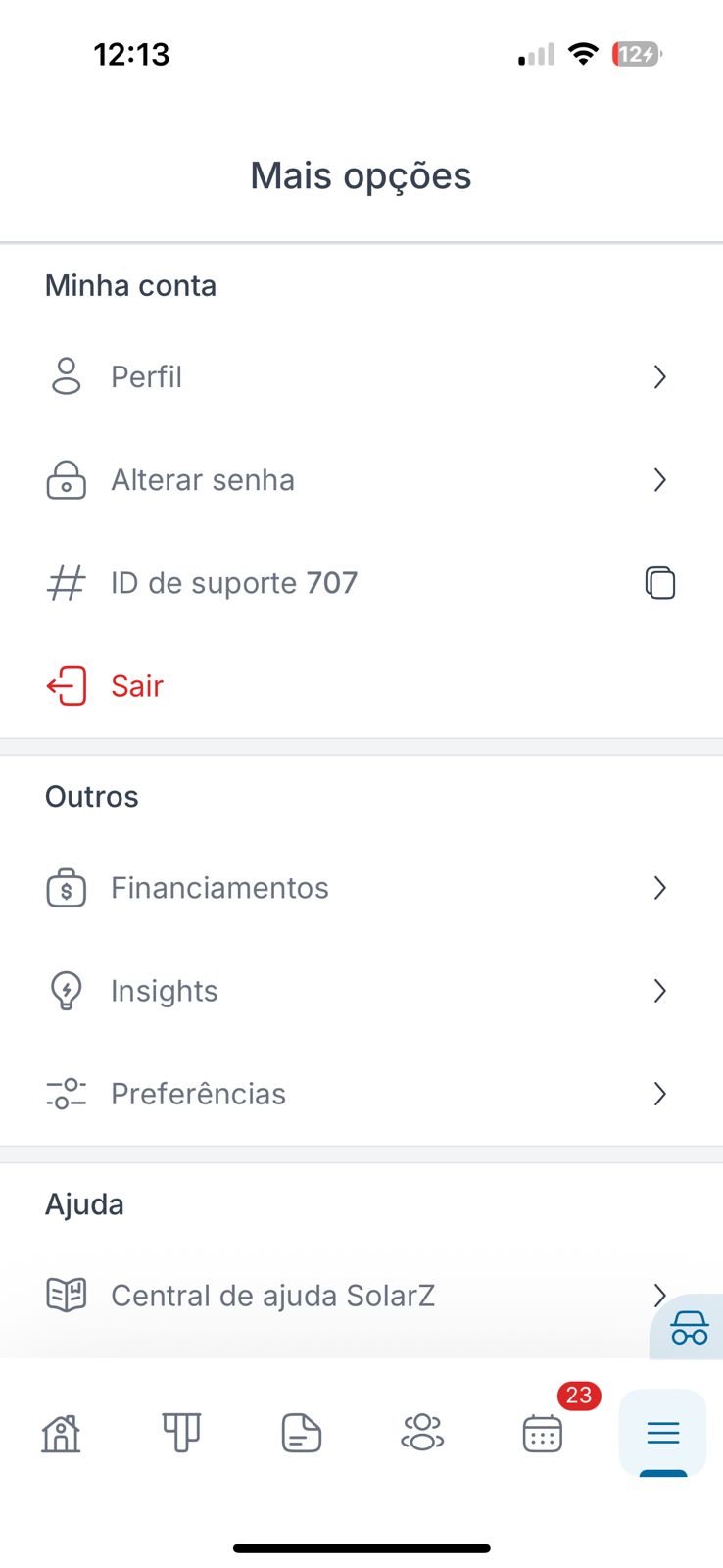Go to Alterar senha
The height and width of the screenshot is (1568, 723).
click(x=361, y=480)
